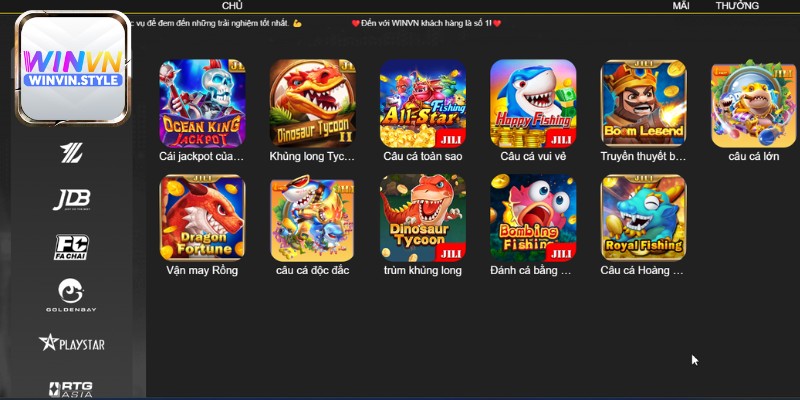Image resolution: width=800 pixels, height=400 pixels.
Task: Open the Ocean King Jackpot game
Action: pos(202,104)
